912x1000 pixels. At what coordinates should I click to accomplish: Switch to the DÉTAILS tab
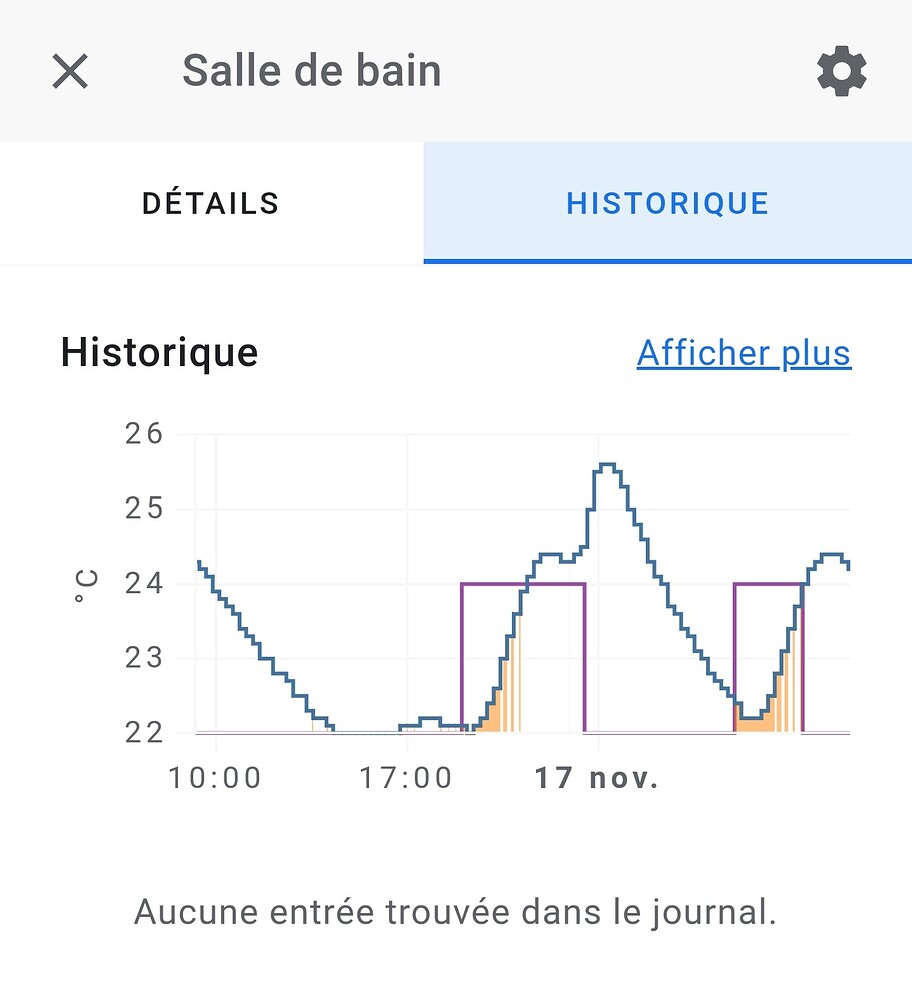pos(211,203)
